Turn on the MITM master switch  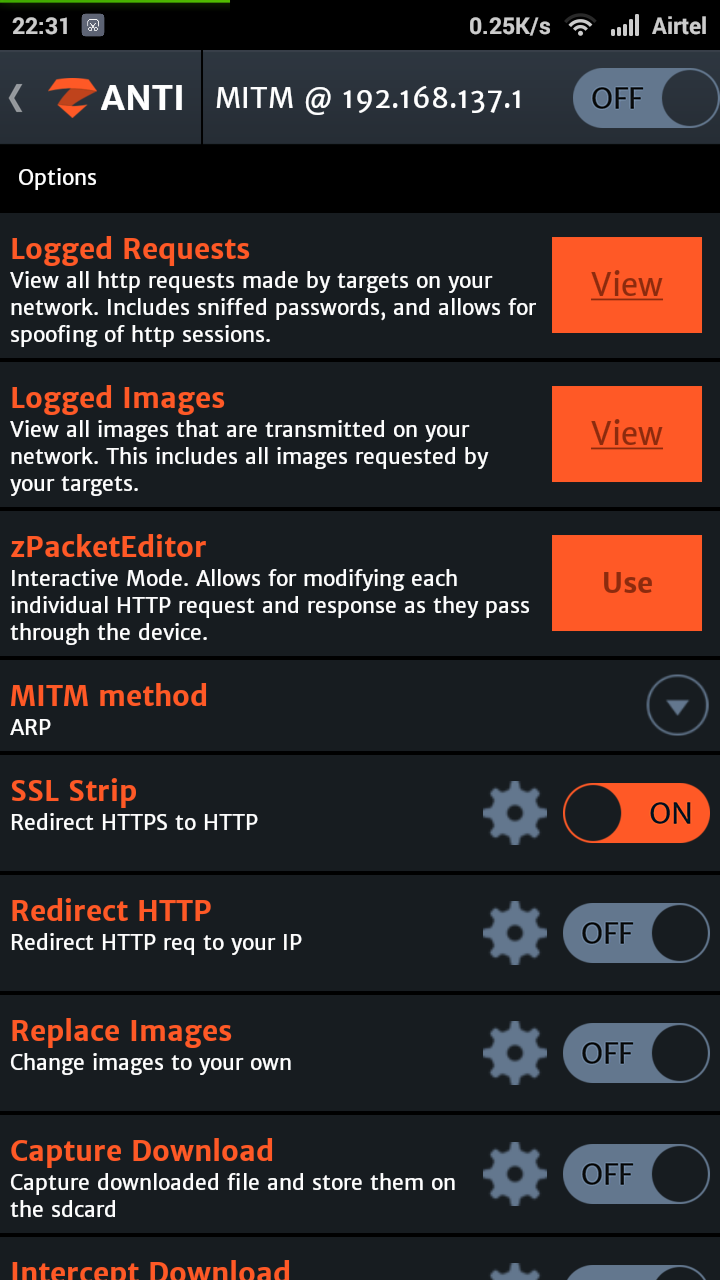[x=645, y=98]
